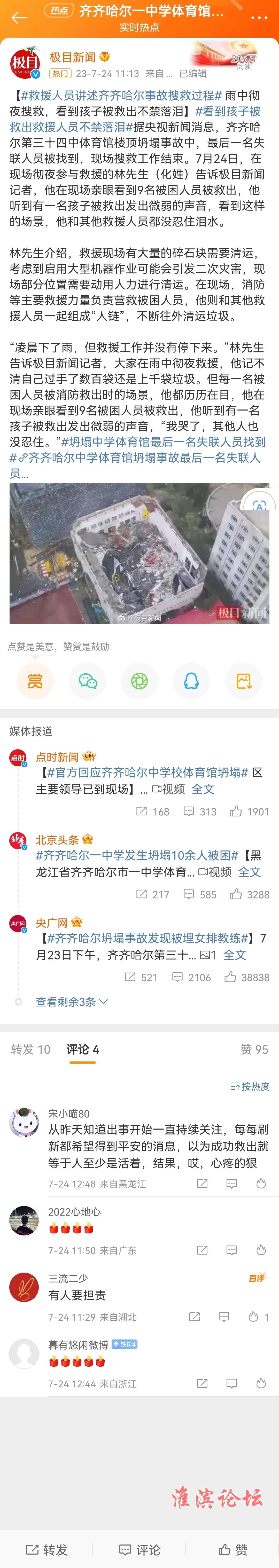The image size is (279, 1568).
Task: Play the collapsed gymnasium video
Action: 139,553
